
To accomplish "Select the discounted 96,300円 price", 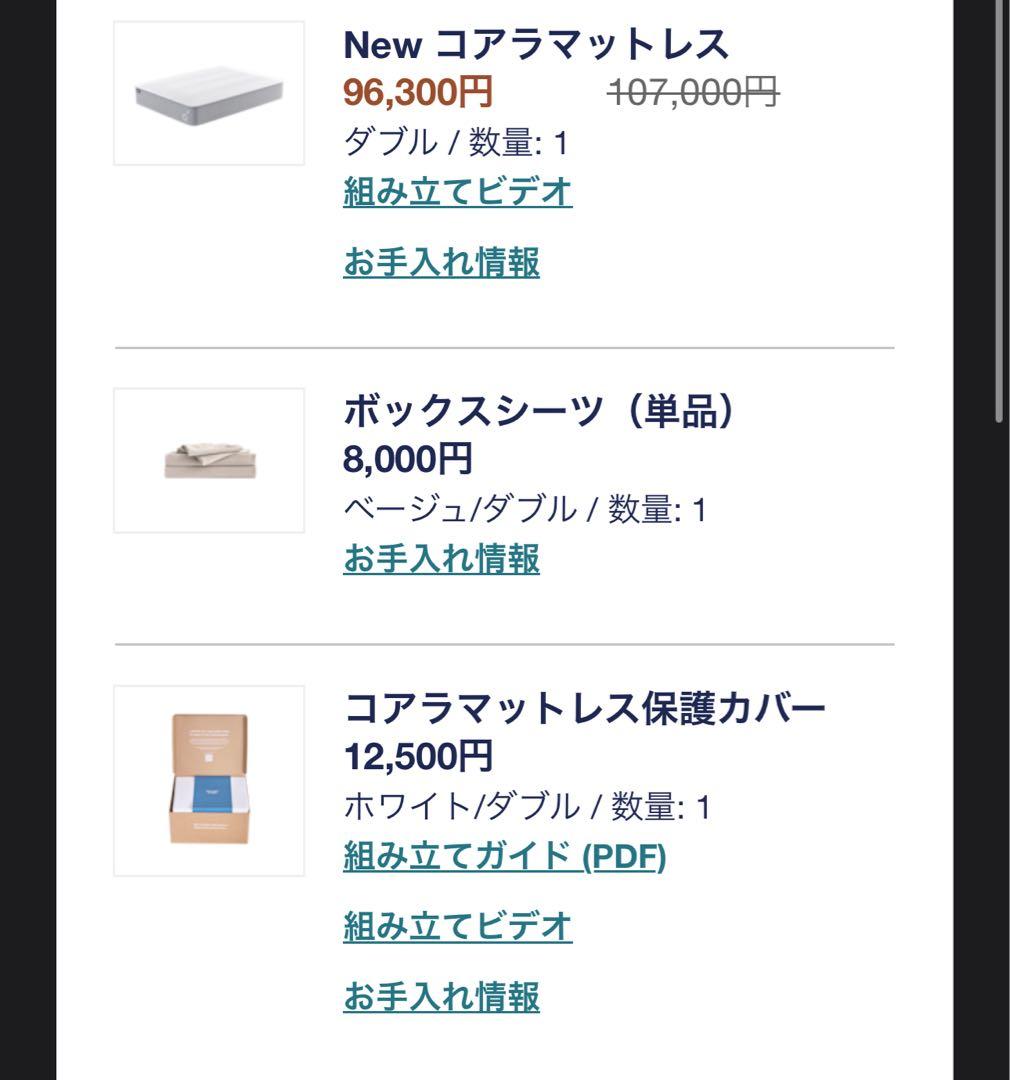I will click(x=416, y=92).
